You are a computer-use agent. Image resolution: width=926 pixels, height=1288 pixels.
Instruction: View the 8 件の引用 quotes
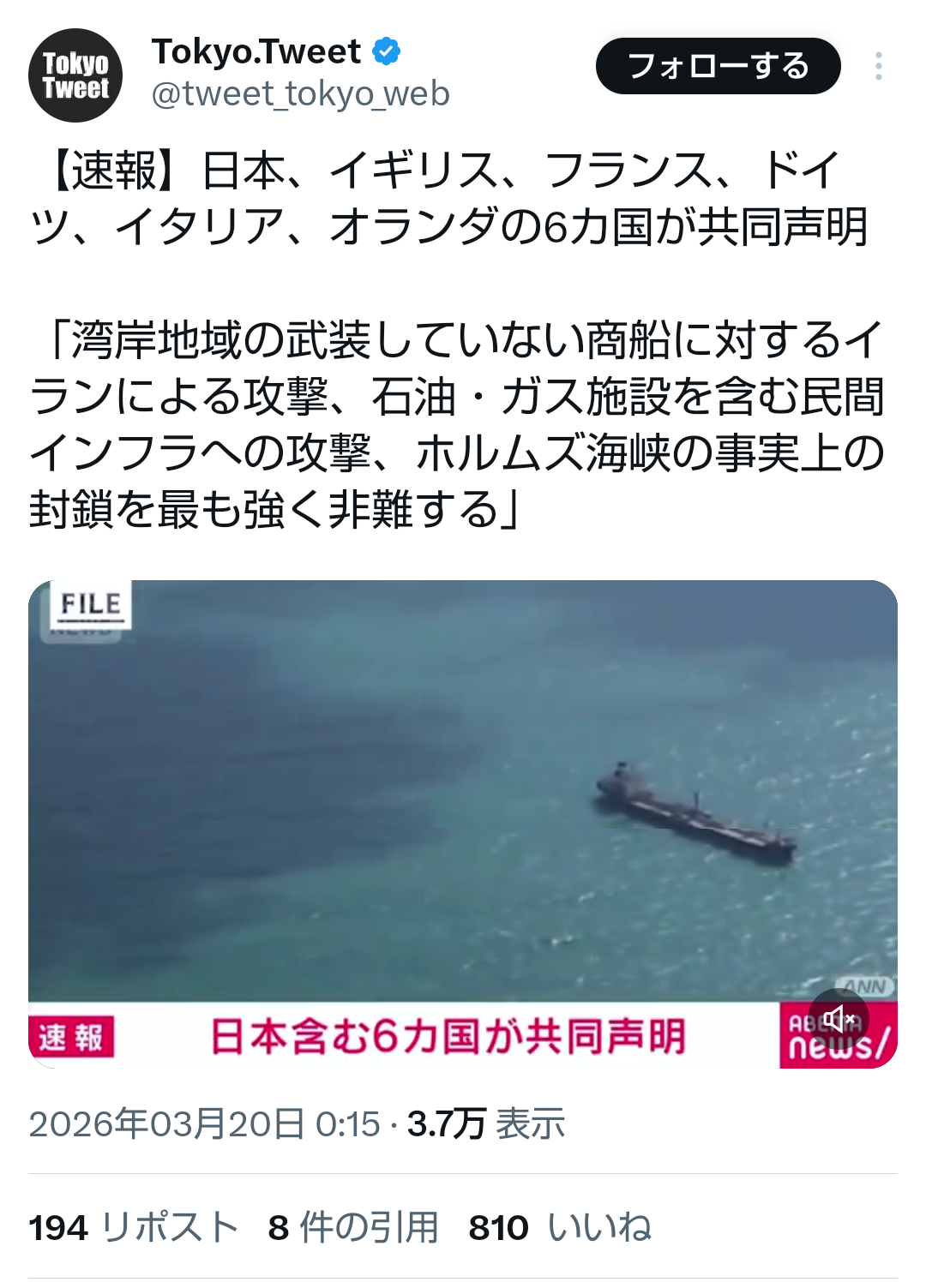(x=352, y=1227)
